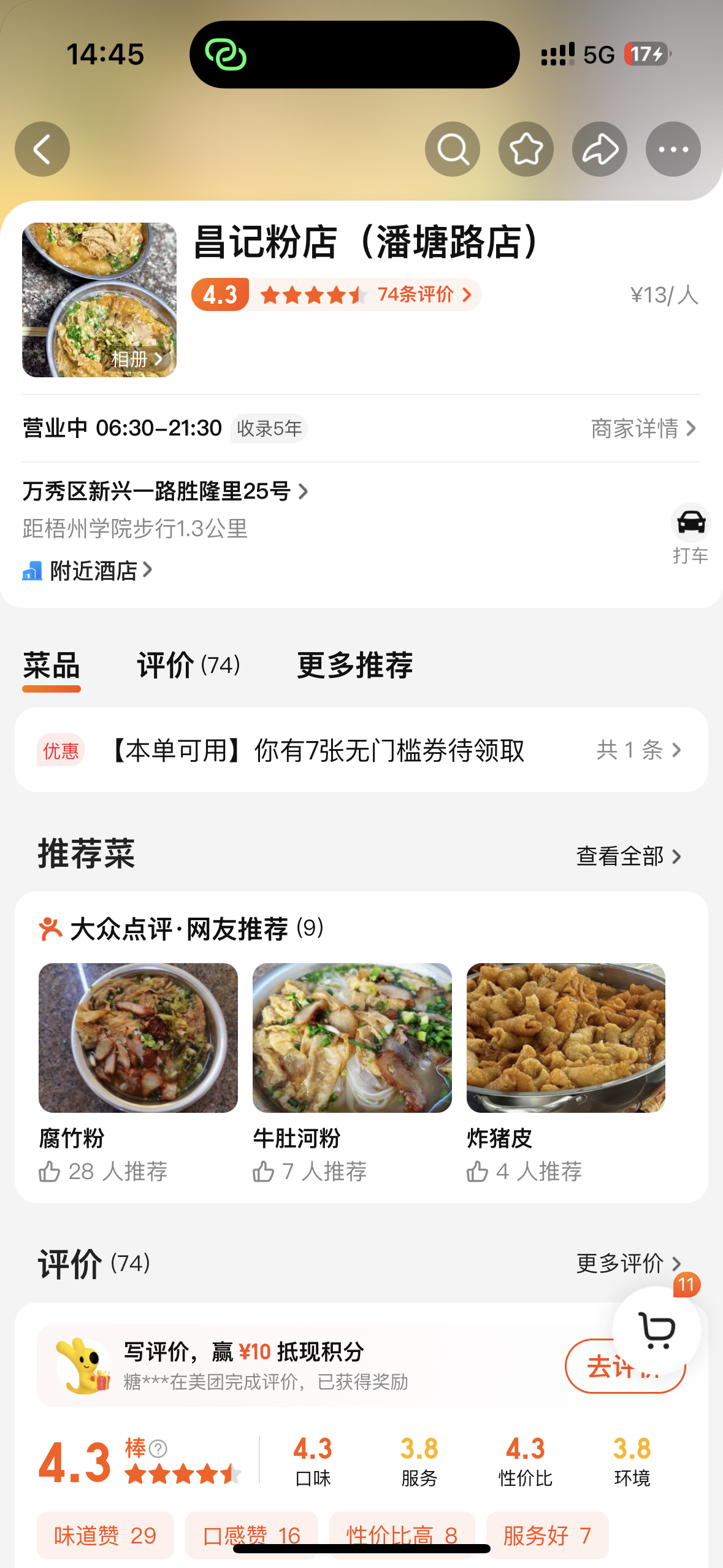Favorite this restaurant with the star icon
Screen dimensions: 723x1568
[x=526, y=149]
